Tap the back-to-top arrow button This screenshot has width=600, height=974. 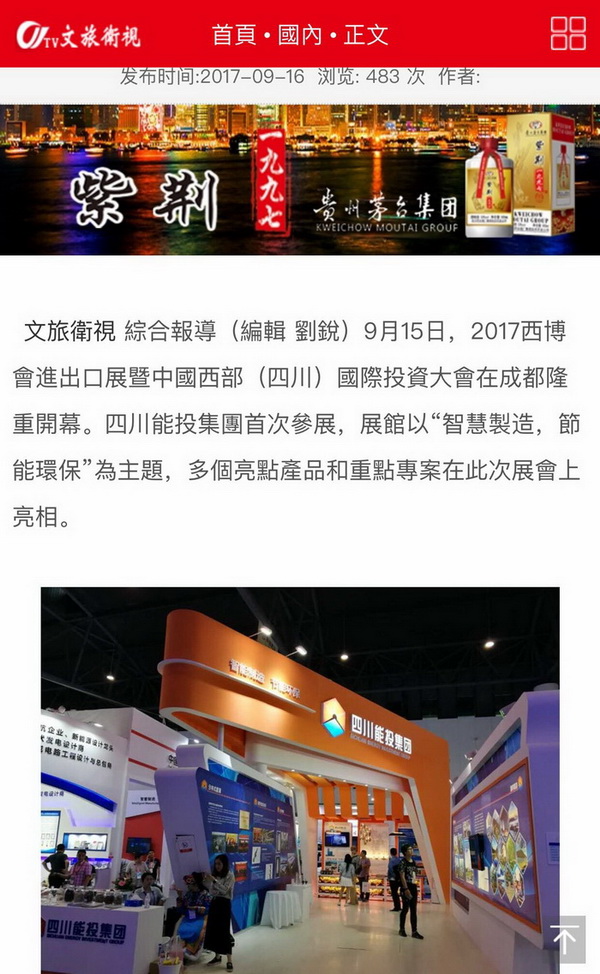pyautogui.click(x=565, y=940)
